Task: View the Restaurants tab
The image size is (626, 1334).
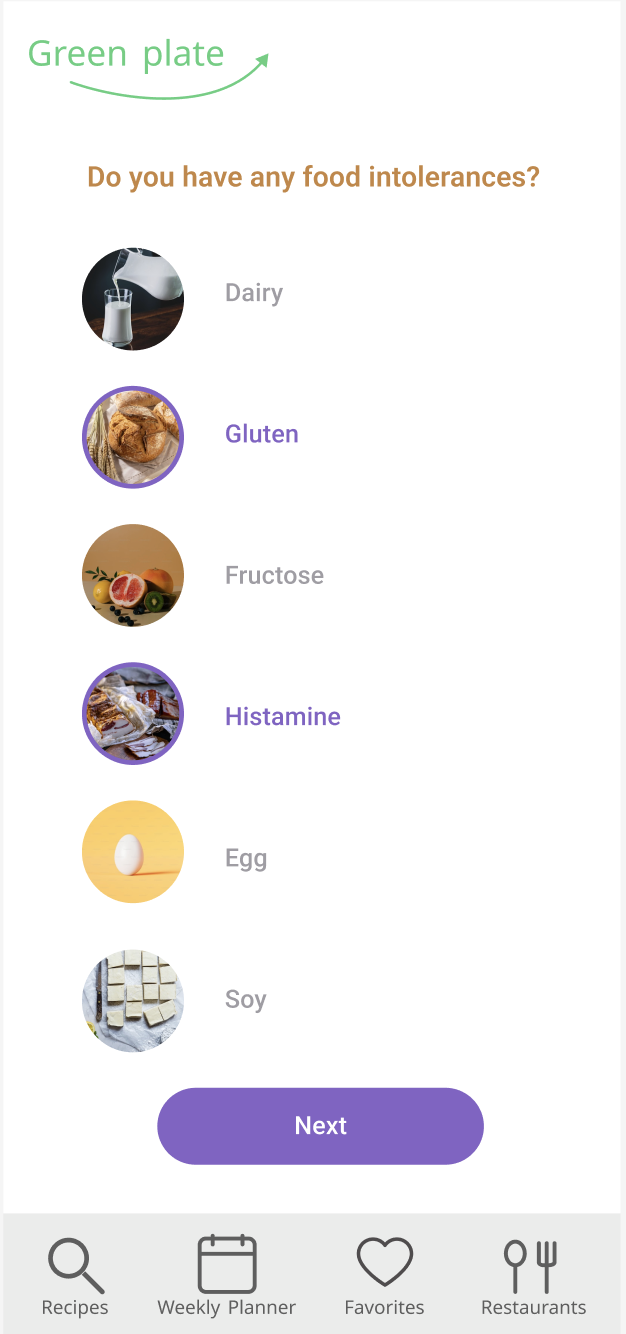Action: 533,1277
